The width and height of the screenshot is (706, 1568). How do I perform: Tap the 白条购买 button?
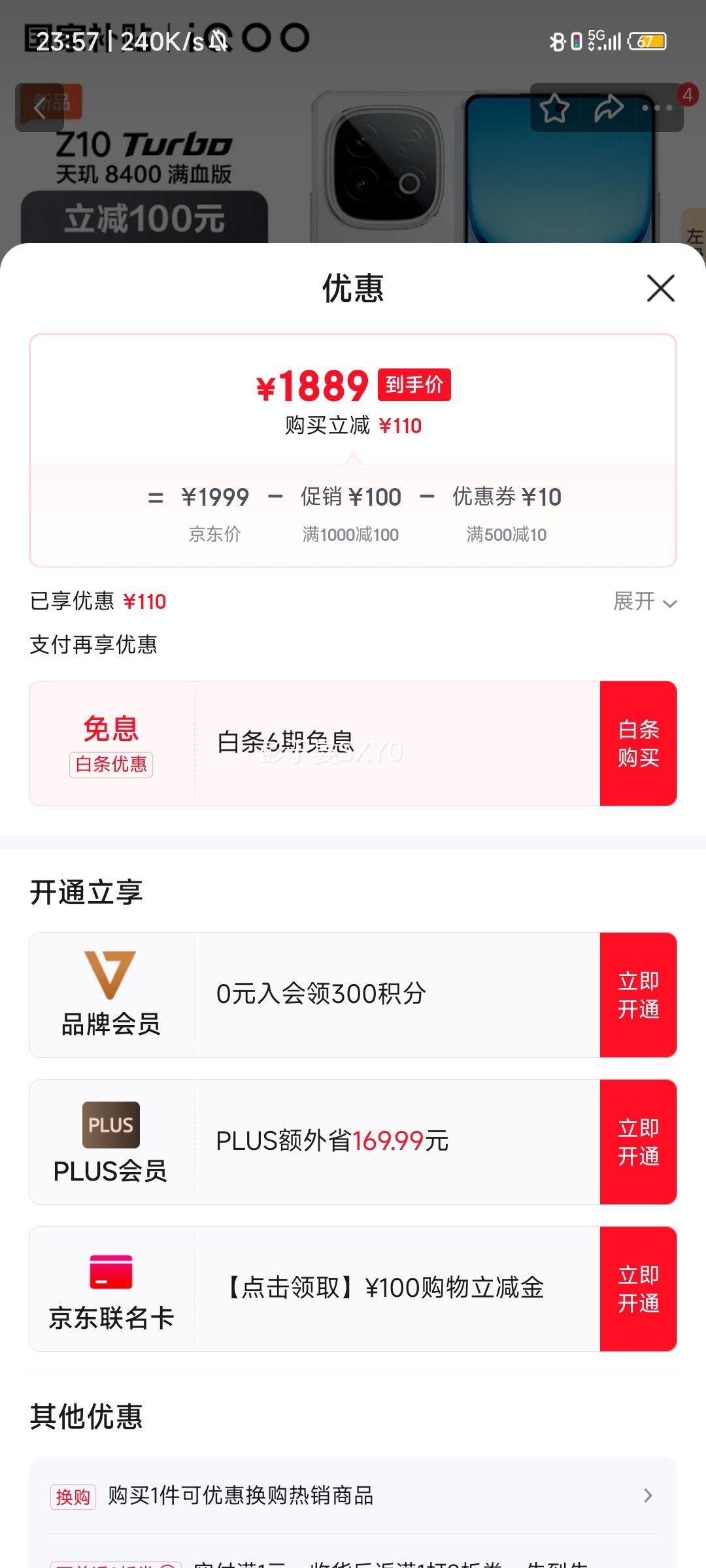pyautogui.click(x=638, y=743)
